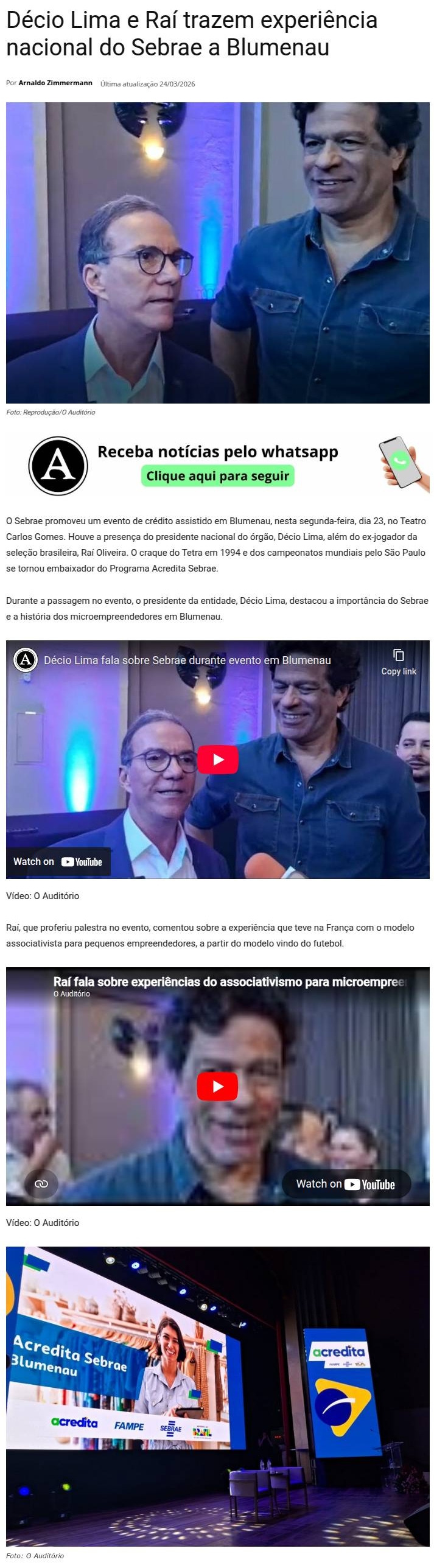The image size is (434, 1568).
Task: Play the Raí associativismo video
Action: click(217, 1087)
